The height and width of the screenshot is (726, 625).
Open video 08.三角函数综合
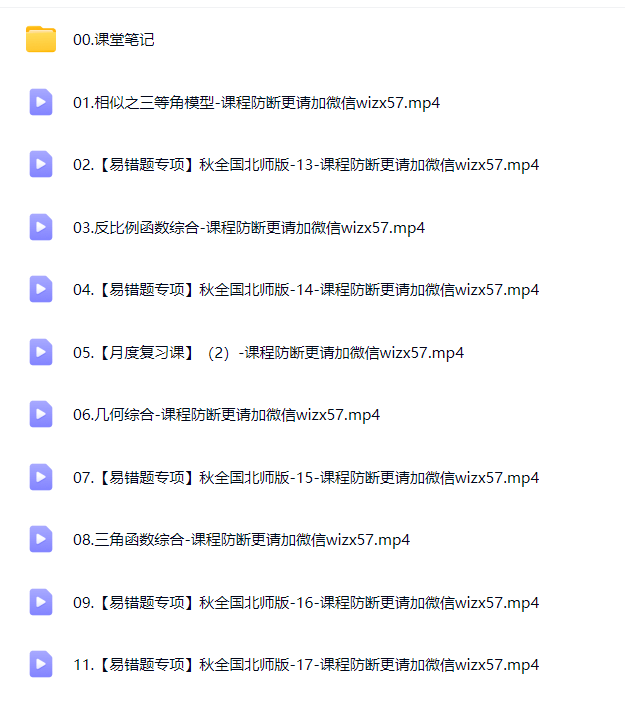coord(241,540)
